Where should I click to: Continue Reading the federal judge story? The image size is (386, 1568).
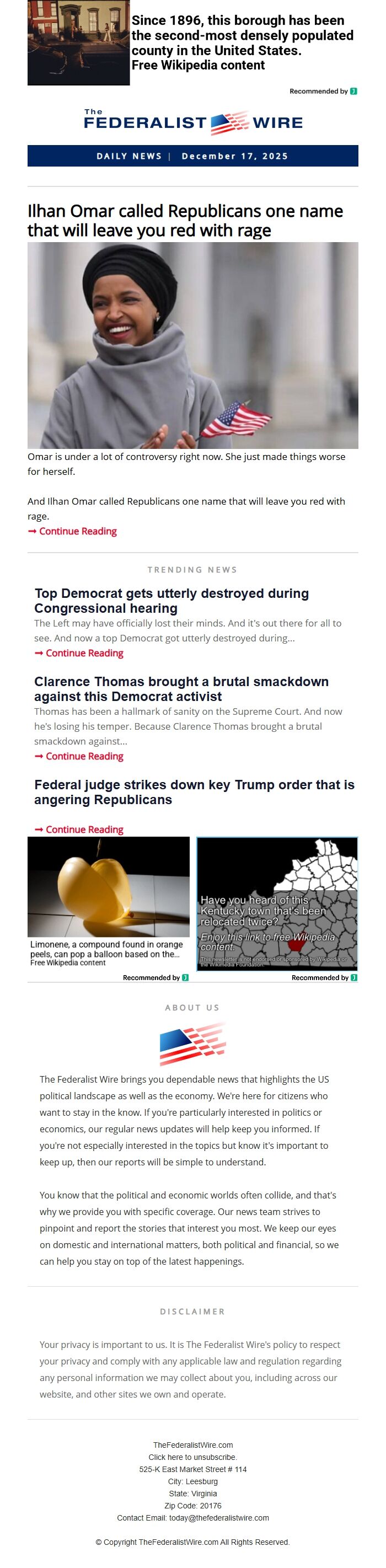pos(84,829)
